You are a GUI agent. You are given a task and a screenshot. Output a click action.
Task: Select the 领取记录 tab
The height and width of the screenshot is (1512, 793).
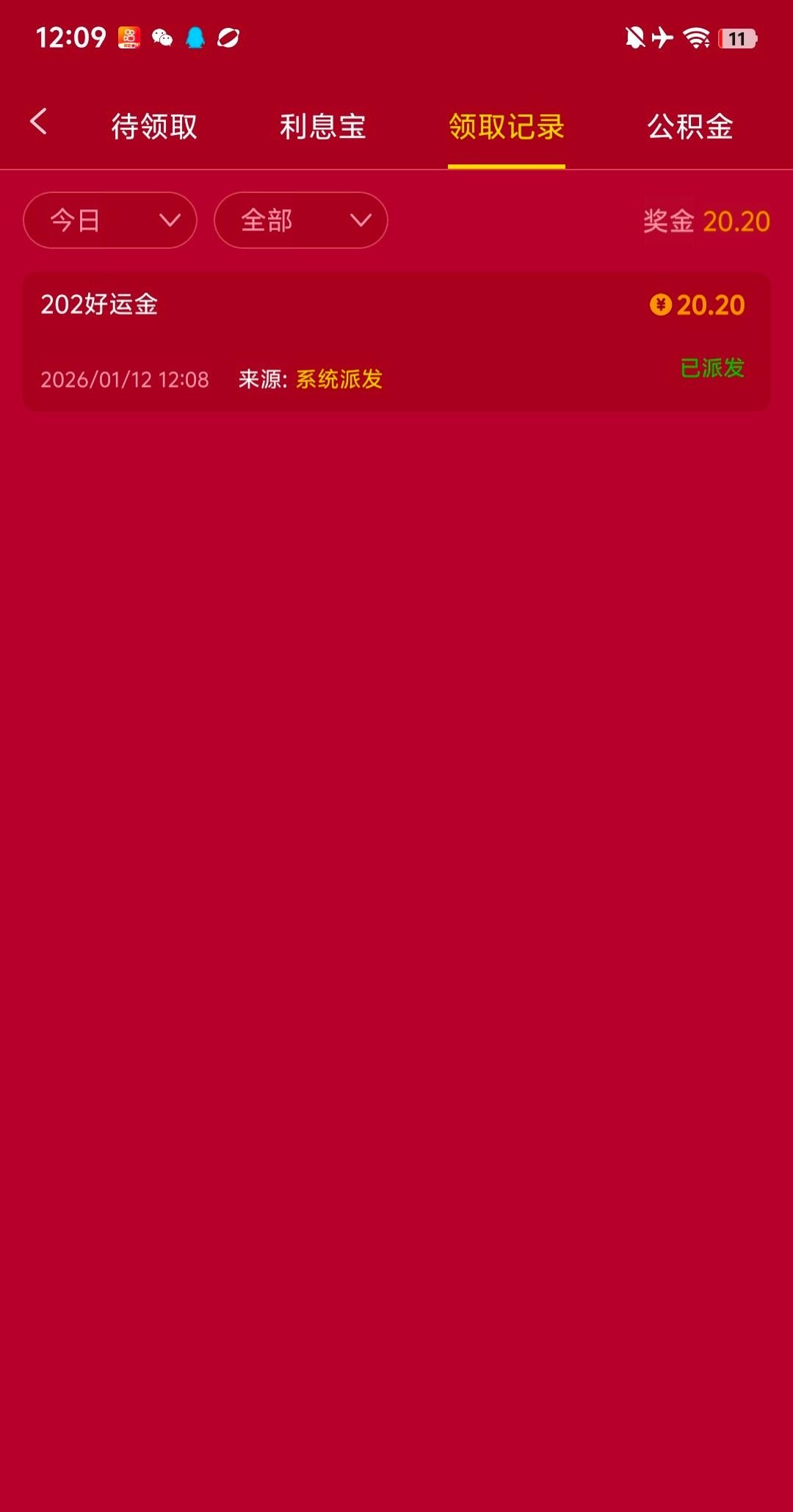click(506, 127)
